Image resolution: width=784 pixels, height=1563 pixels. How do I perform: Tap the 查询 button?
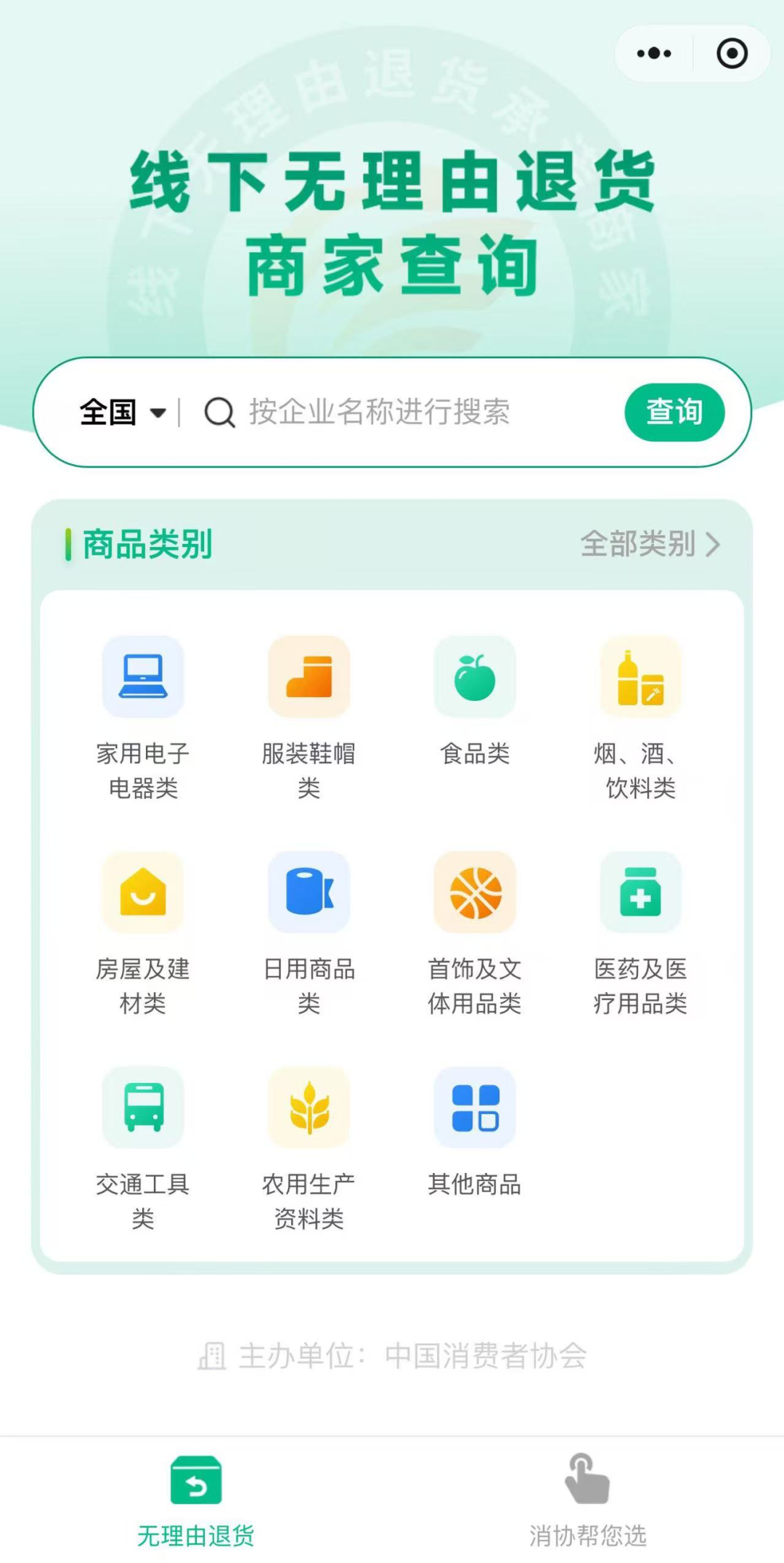pos(674,413)
